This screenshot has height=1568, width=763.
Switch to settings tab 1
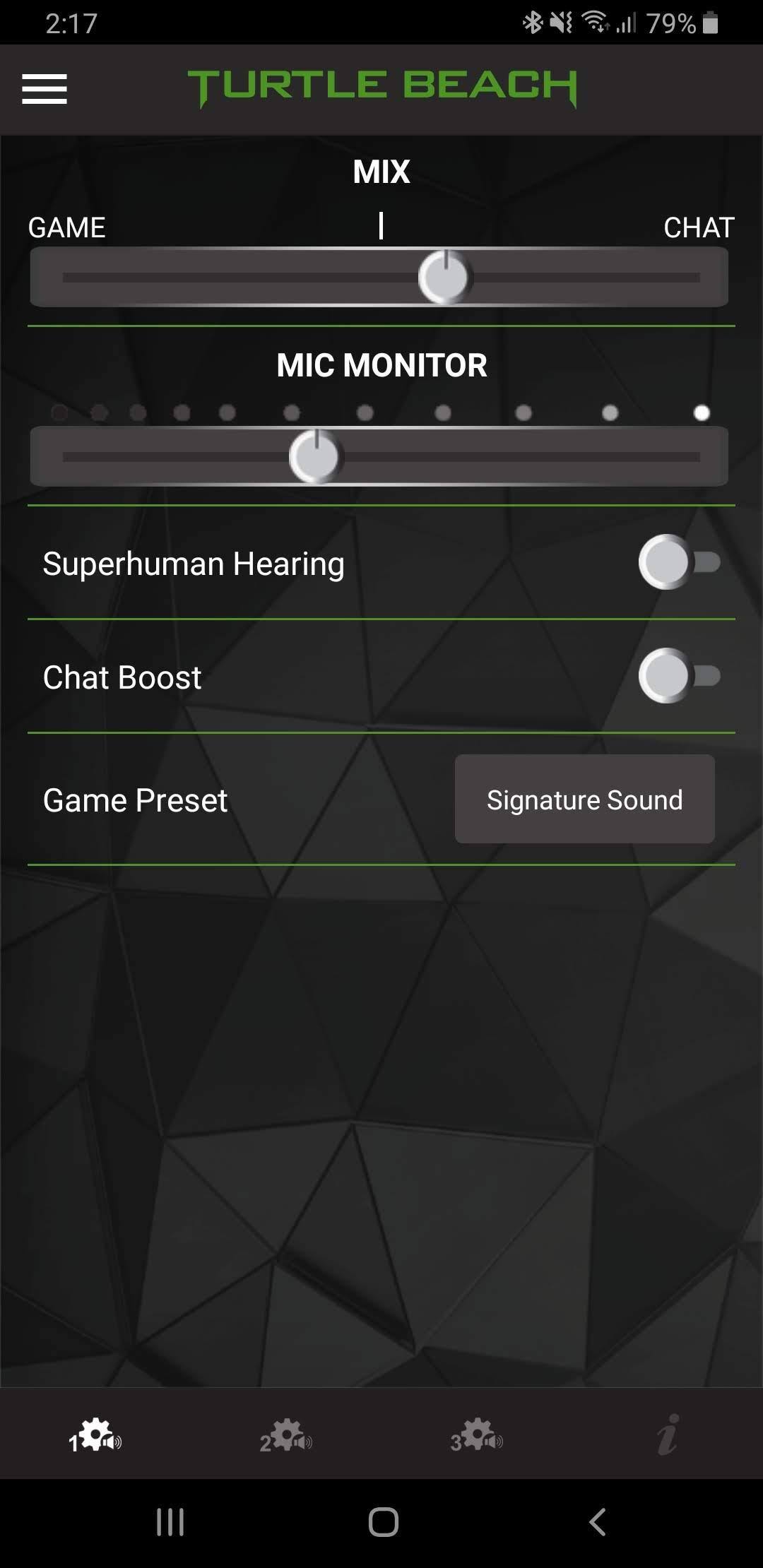(x=95, y=1435)
